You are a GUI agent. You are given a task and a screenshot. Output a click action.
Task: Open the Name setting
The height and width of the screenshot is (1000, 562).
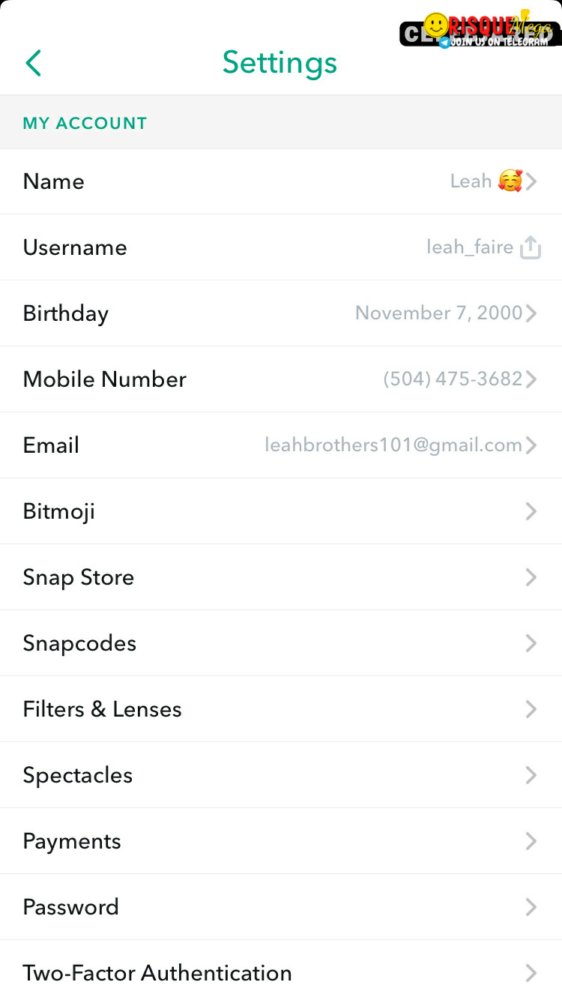tap(281, 182)
